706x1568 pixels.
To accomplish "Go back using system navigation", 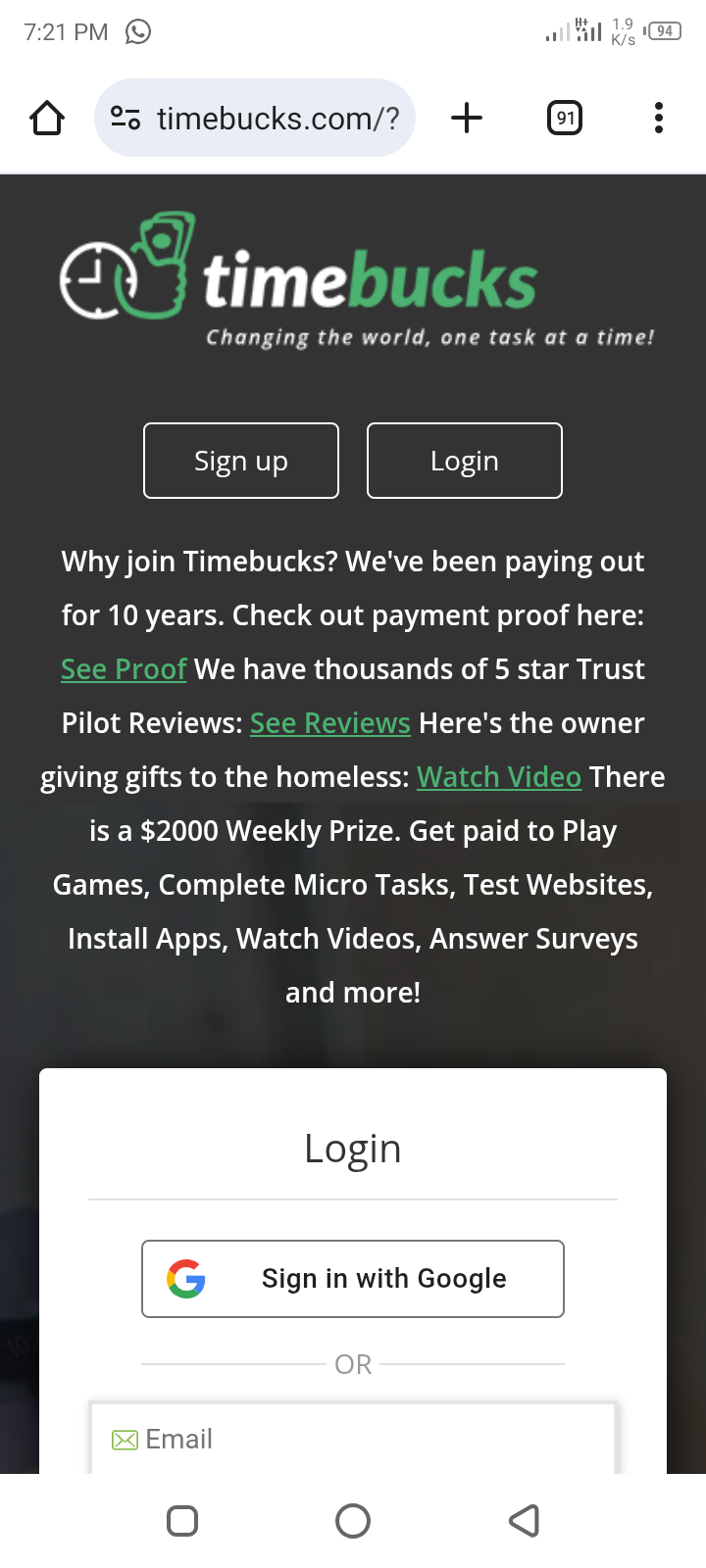I will pyautogui.click(x=524, y=1521).
